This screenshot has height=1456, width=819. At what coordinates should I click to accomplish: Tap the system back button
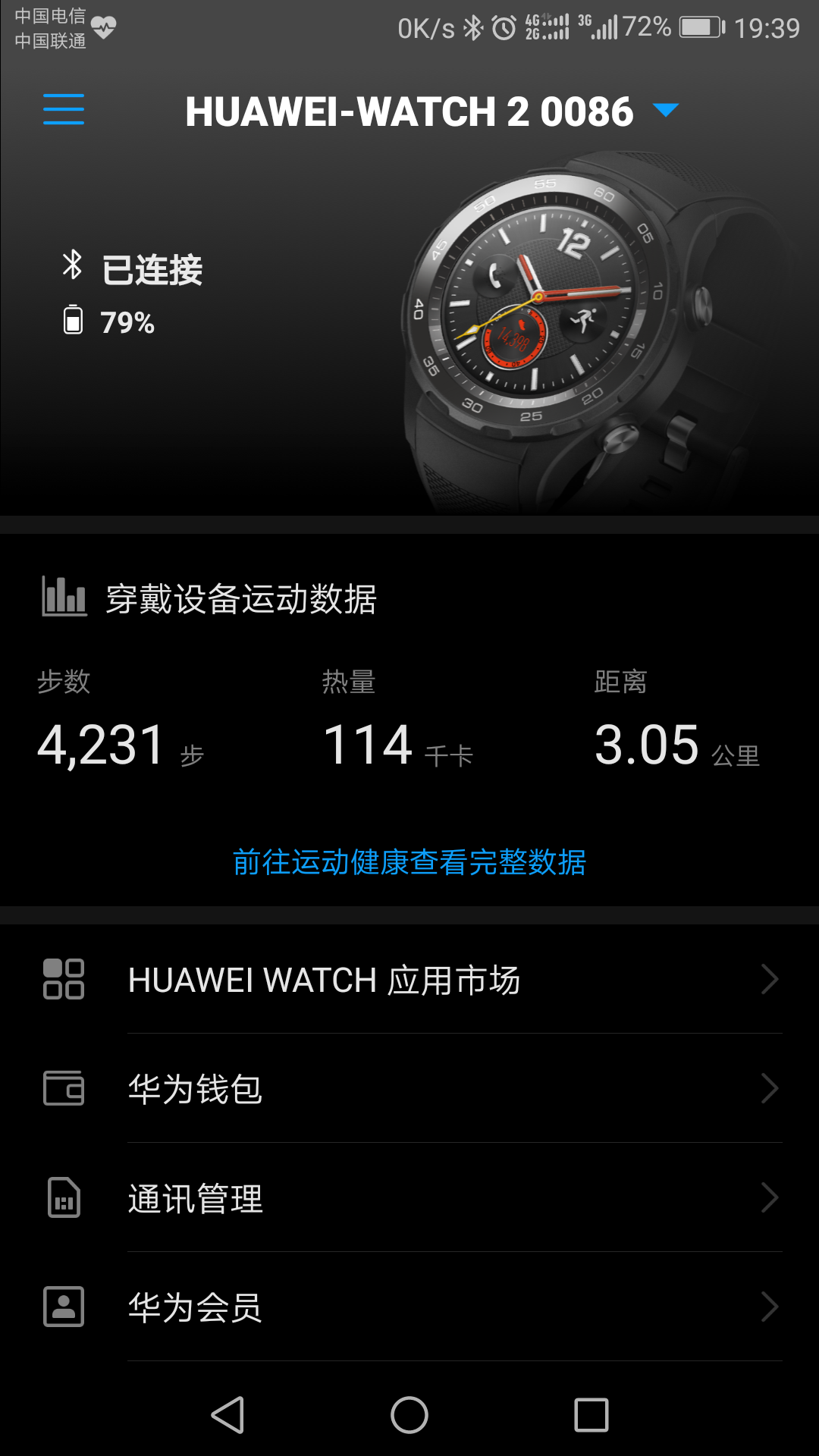(x=227, y=1415)
